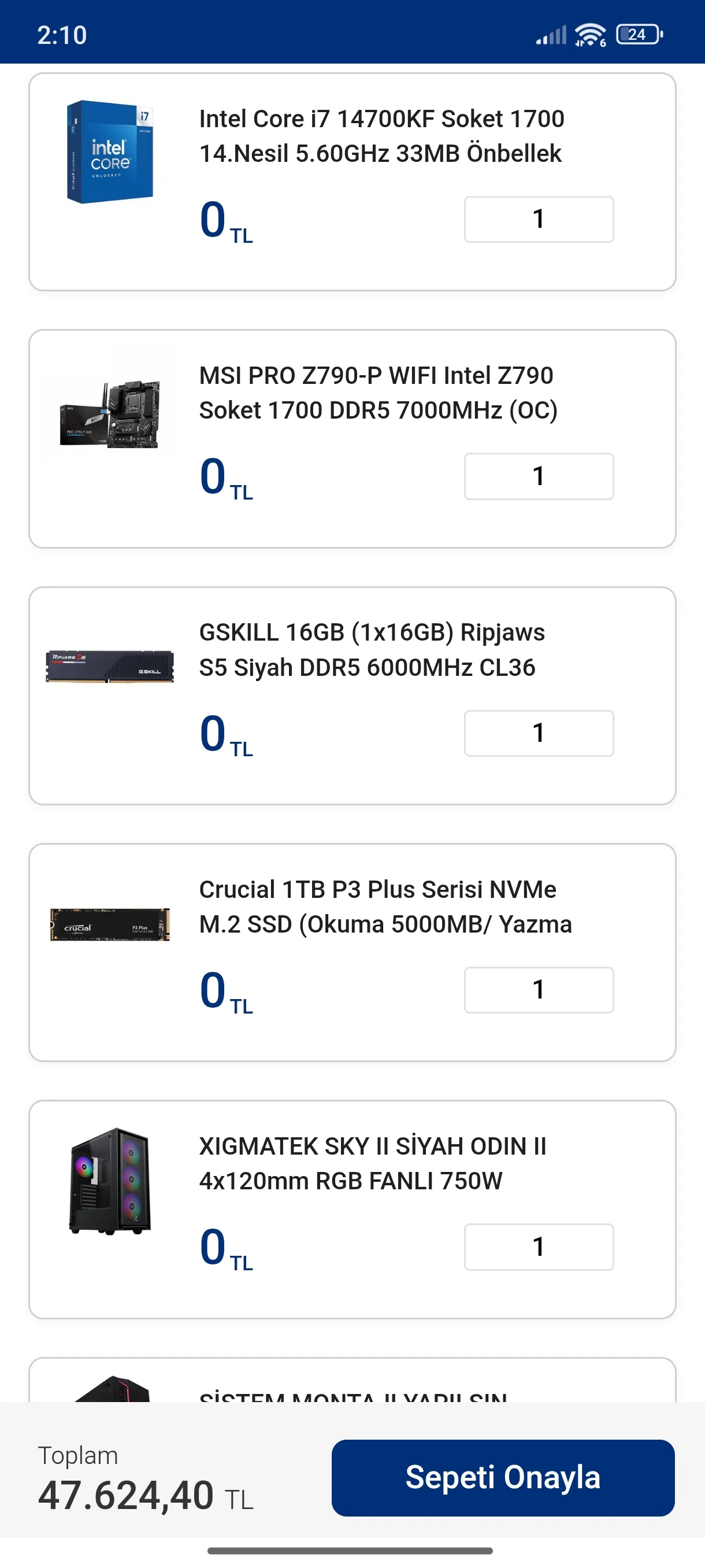Edit quantity for Intel Core i7 14700KF
This screenshot has height=1568, width=705.
(539, 219)
